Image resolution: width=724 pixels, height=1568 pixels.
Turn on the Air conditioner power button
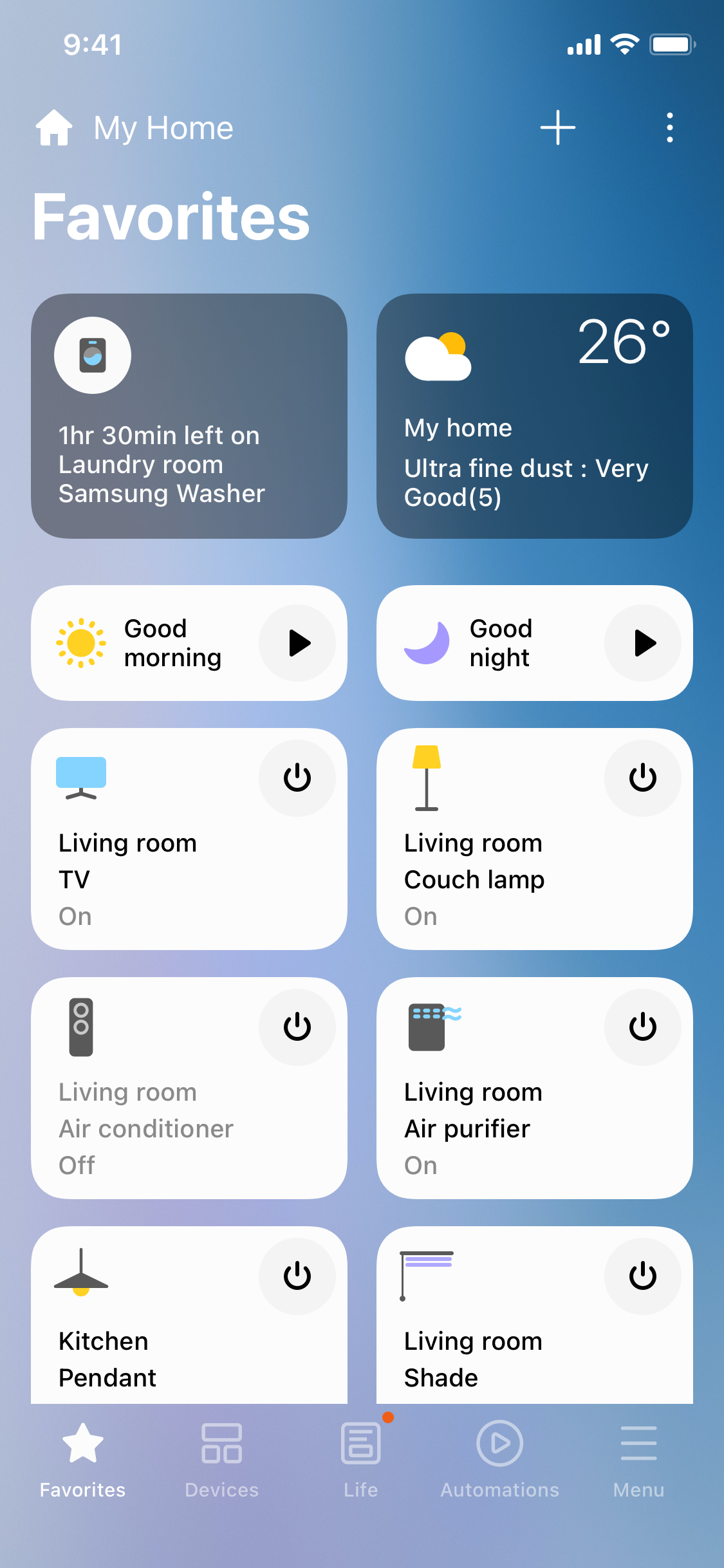[x=297, y=1027]
